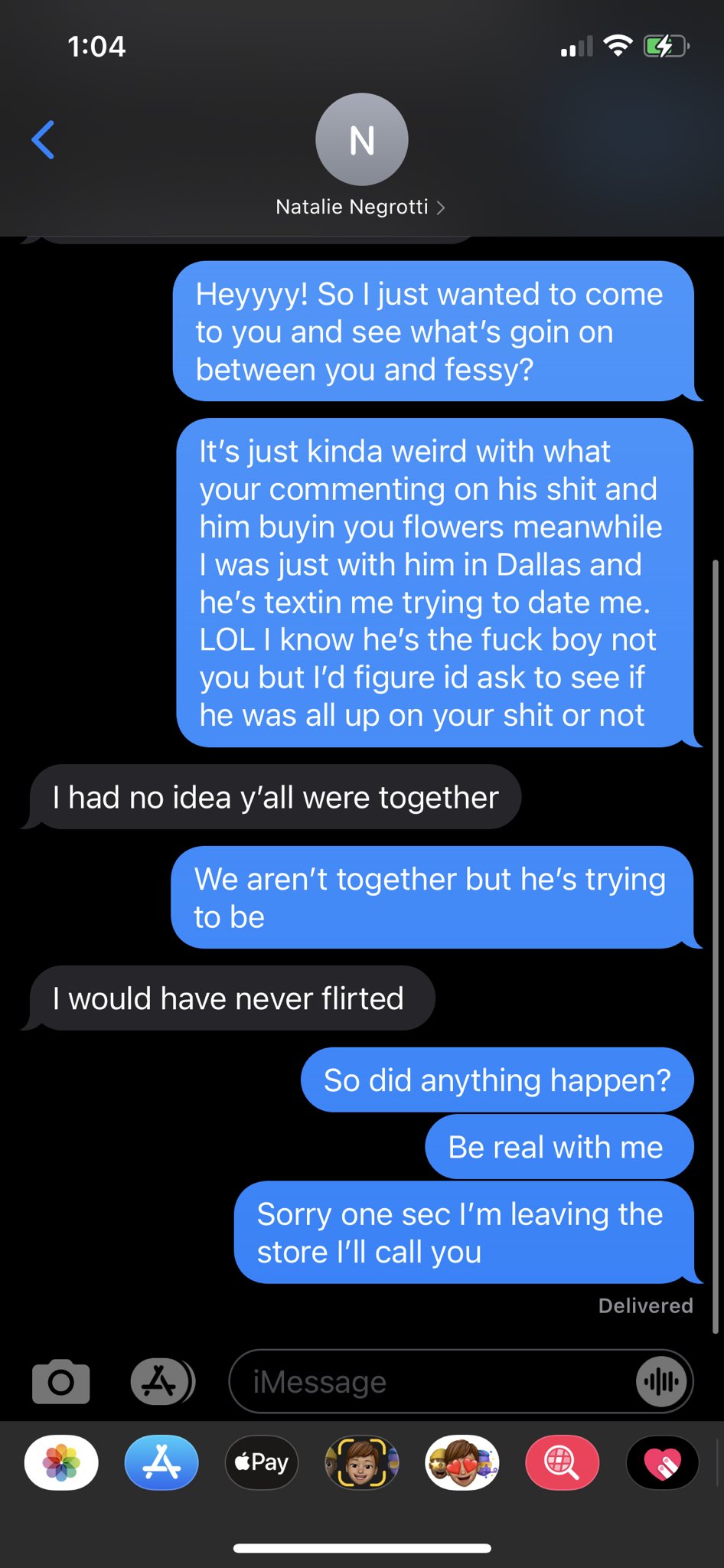Open the Memoji camera effects app
724x1568 pixels.
(x=362, y=1462)
